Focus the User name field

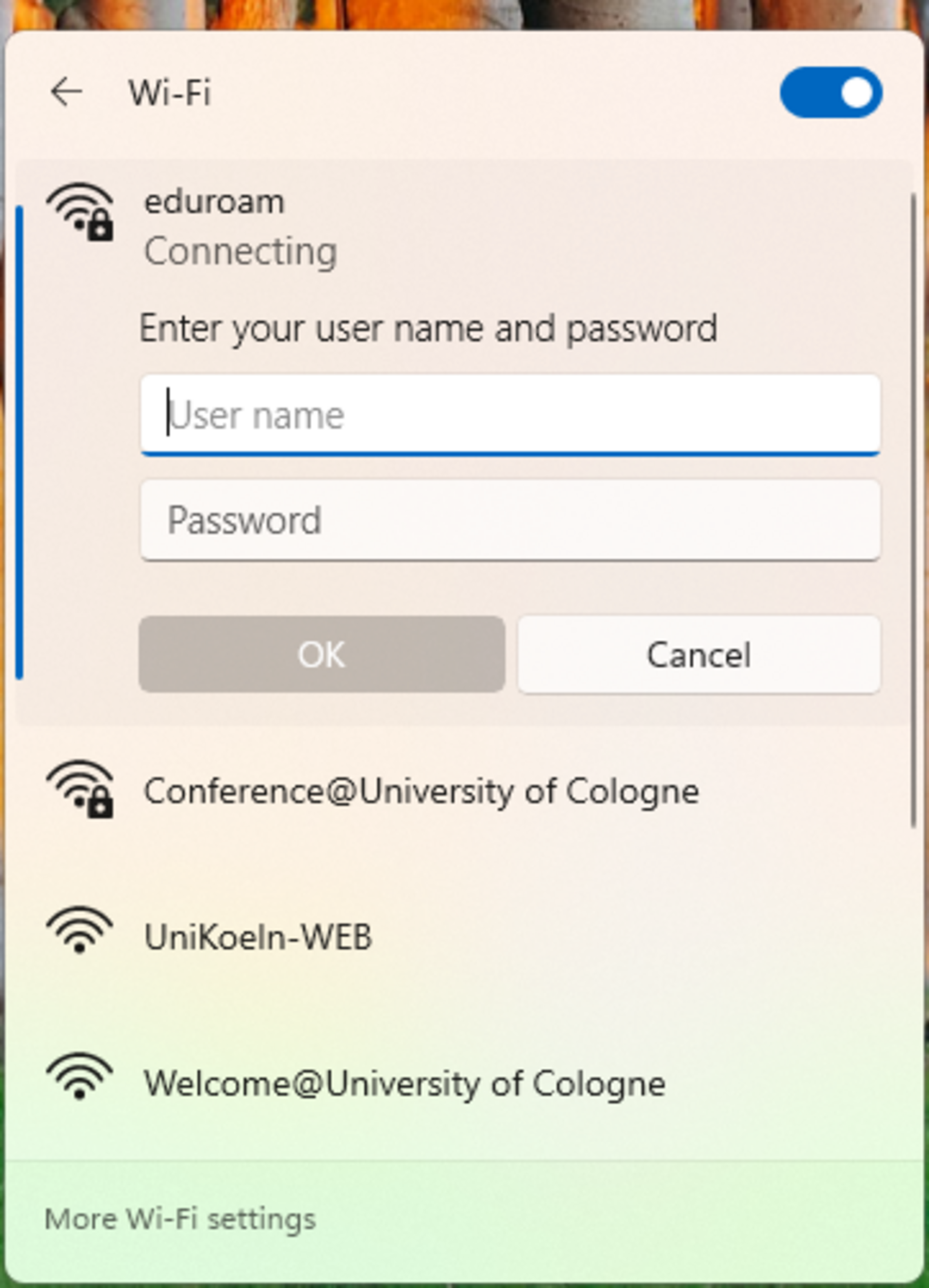pos(510,415)
